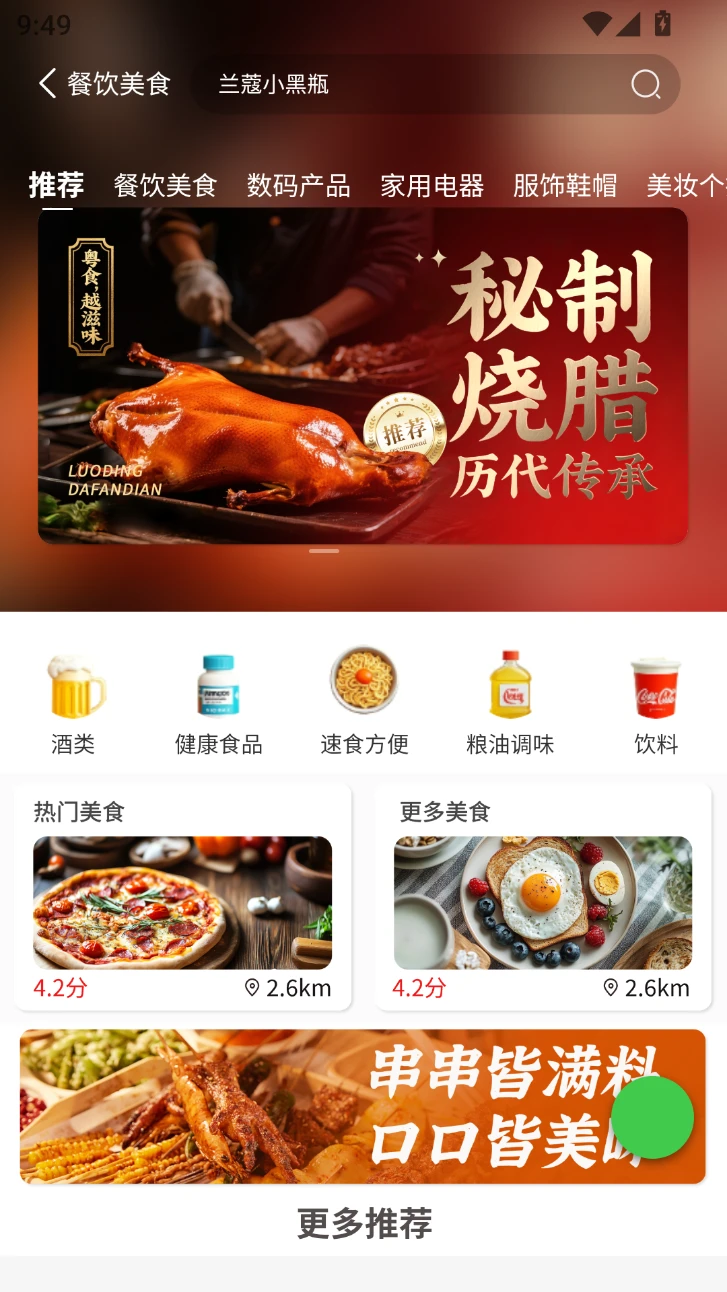The image size is (727, 1292).
Task: Select the 家用电器 category tab
Action: click(431, 184)
